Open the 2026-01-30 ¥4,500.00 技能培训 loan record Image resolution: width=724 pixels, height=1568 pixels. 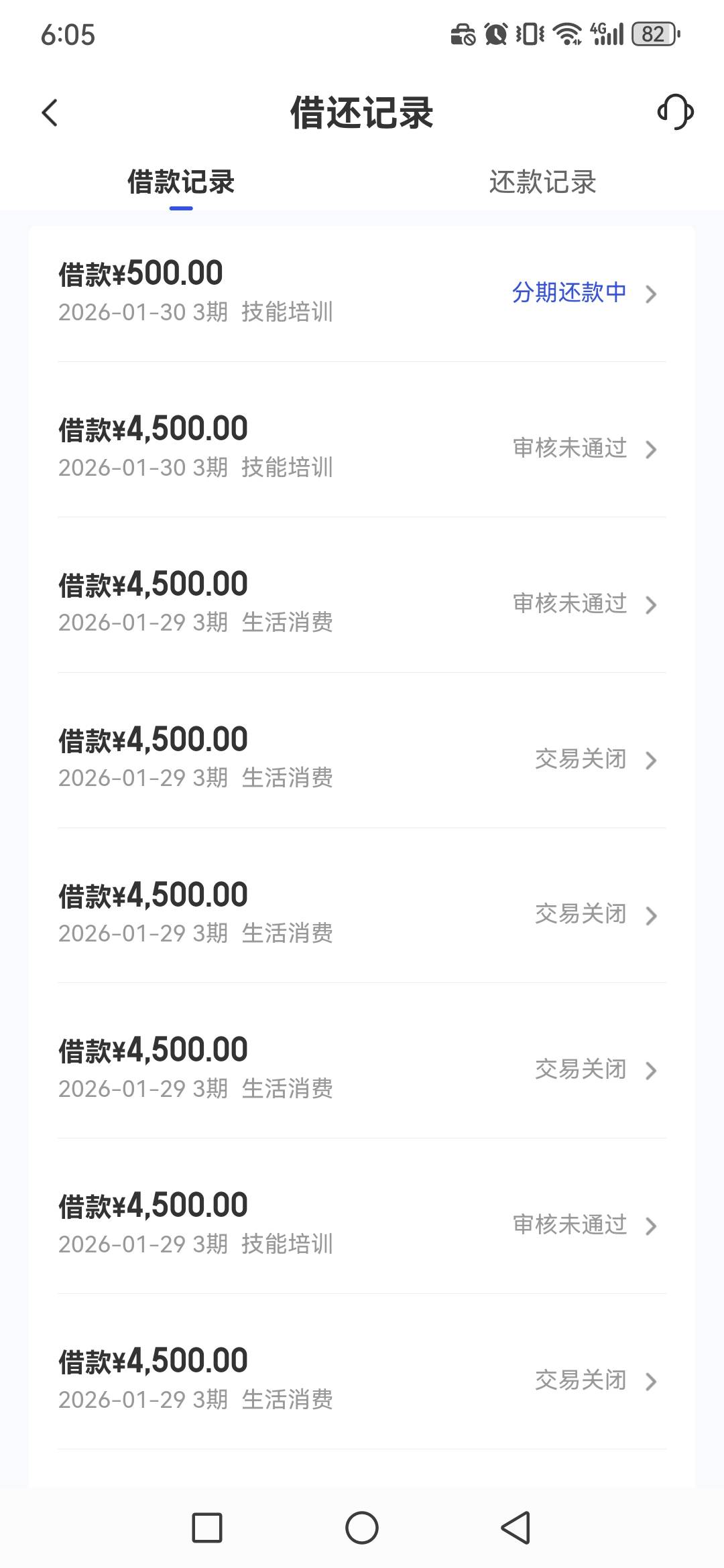(362, 448)
